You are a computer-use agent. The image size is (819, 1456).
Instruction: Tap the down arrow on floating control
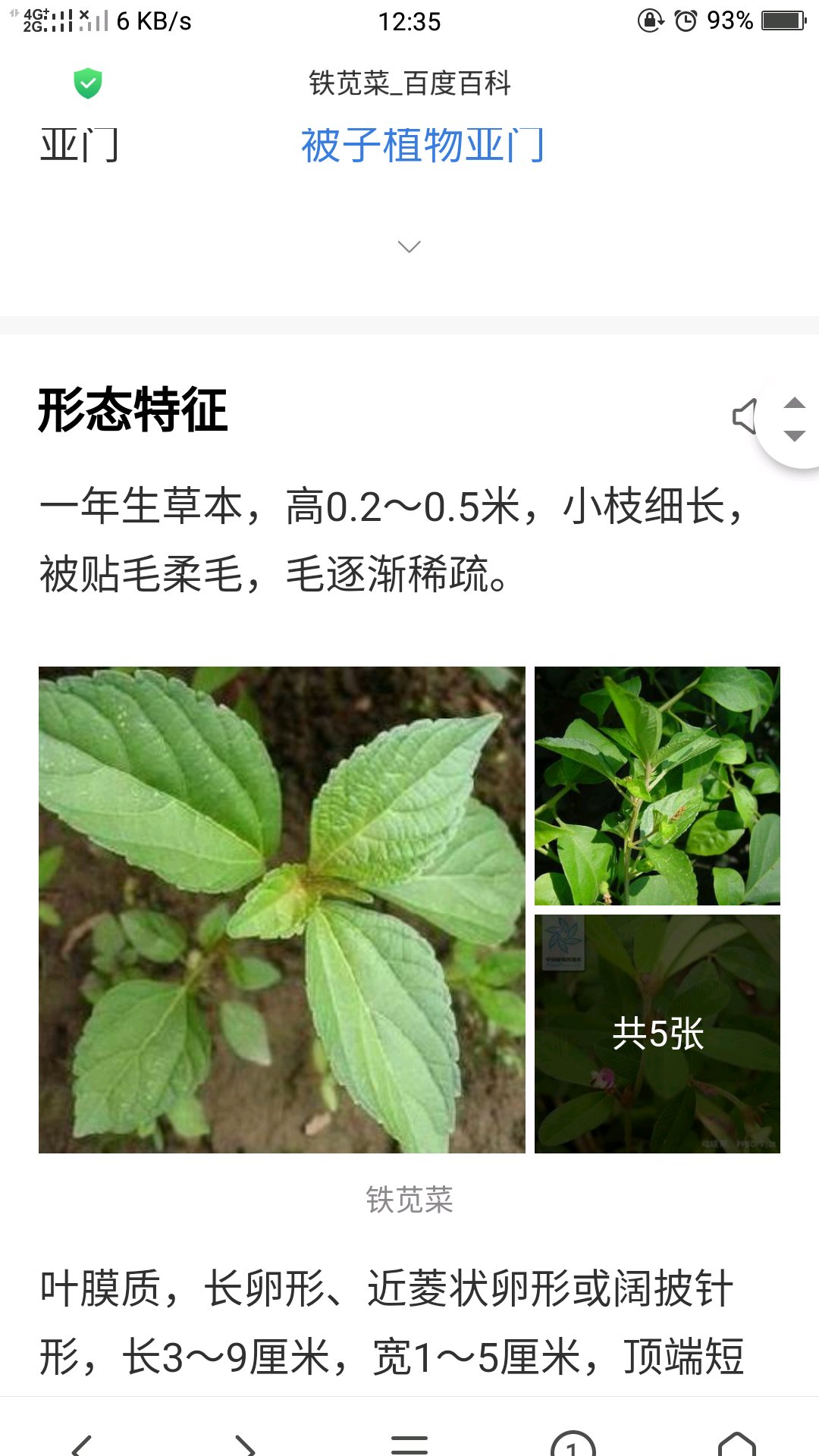tap(794, 436)
